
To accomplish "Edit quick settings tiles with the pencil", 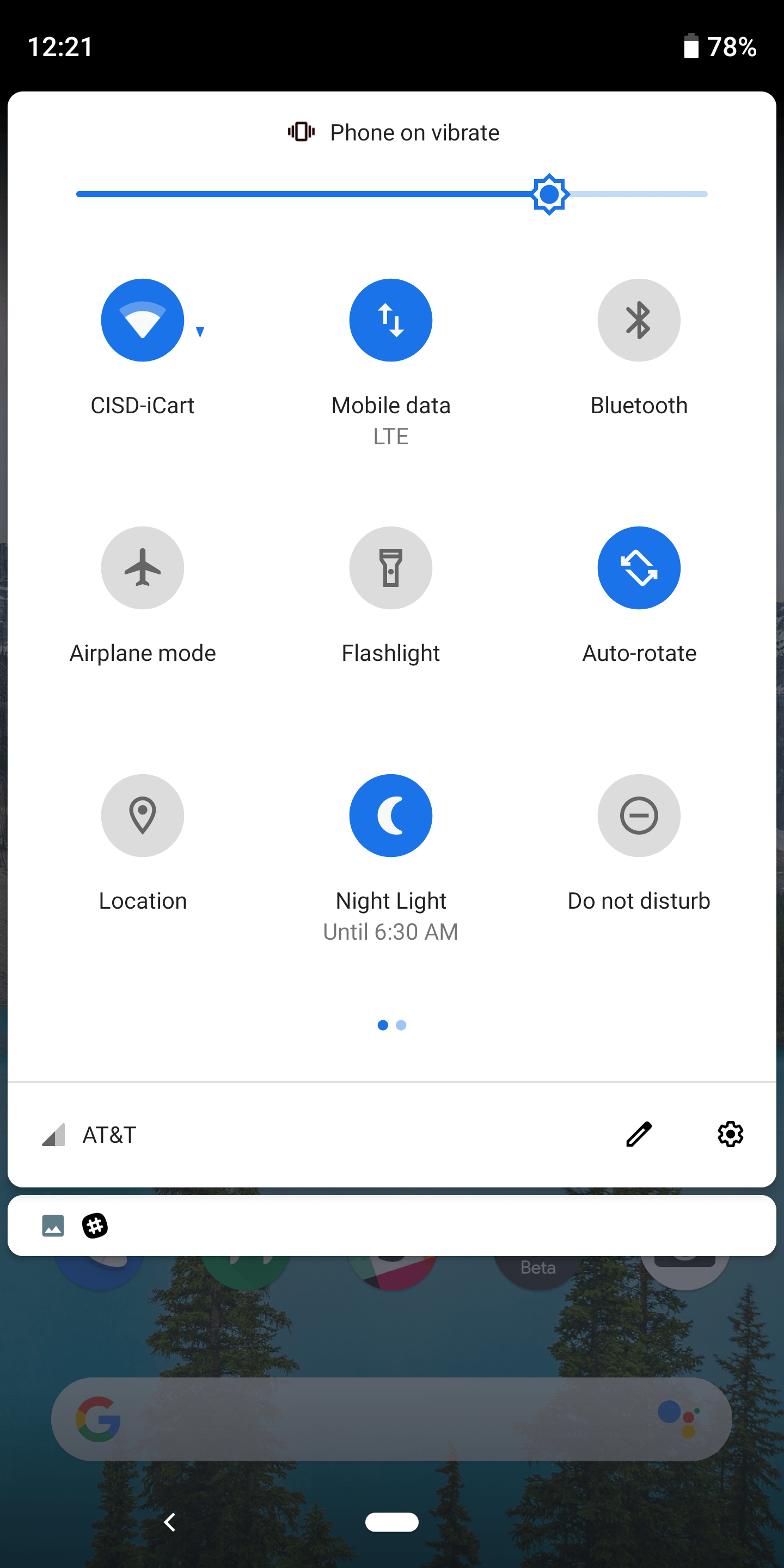I will pos(639,1135).
